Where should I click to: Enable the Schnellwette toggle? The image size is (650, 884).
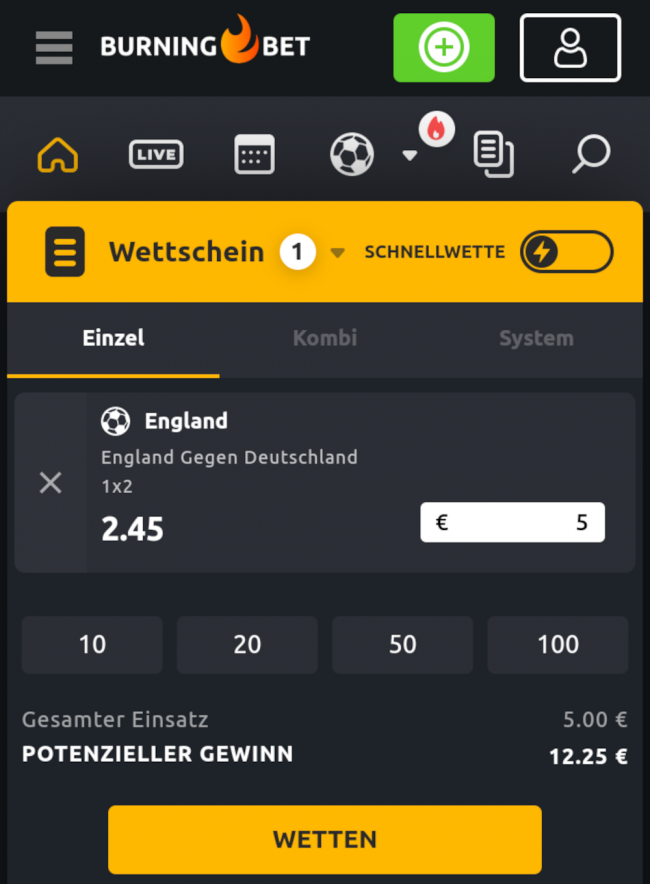tap(566, 252)
